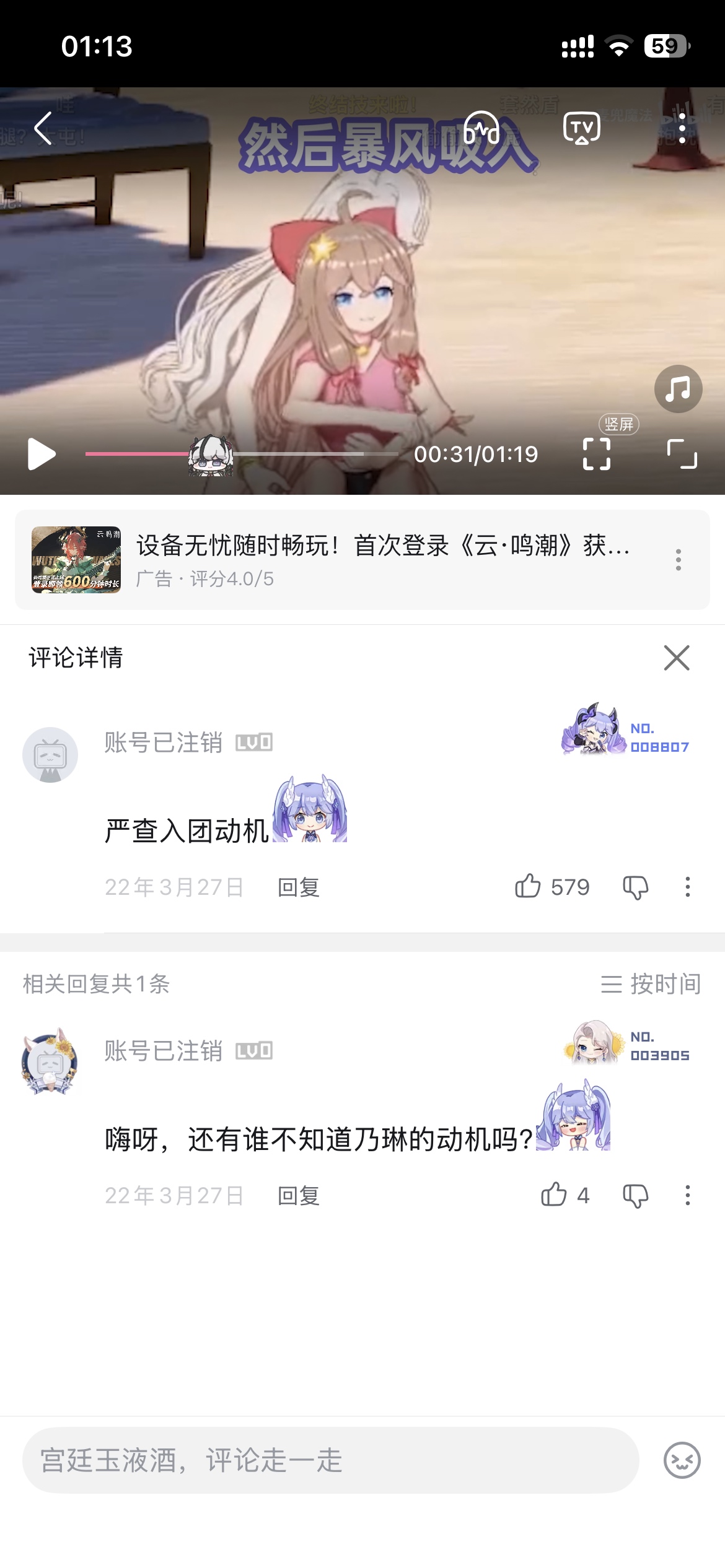Screen dimensions: 725x1568
Task: Seek on the video progress bar
Action: tap(242, 454)
